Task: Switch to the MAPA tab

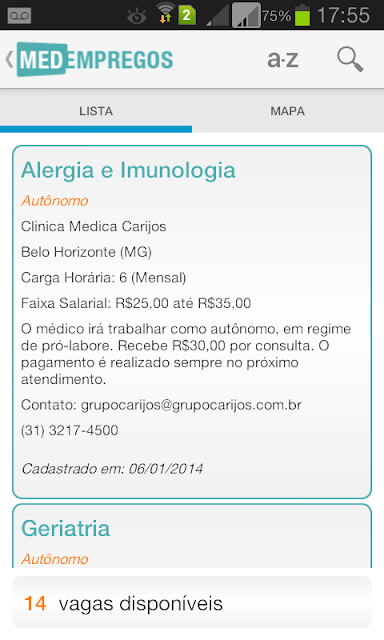Action: [x=288, y=111]
